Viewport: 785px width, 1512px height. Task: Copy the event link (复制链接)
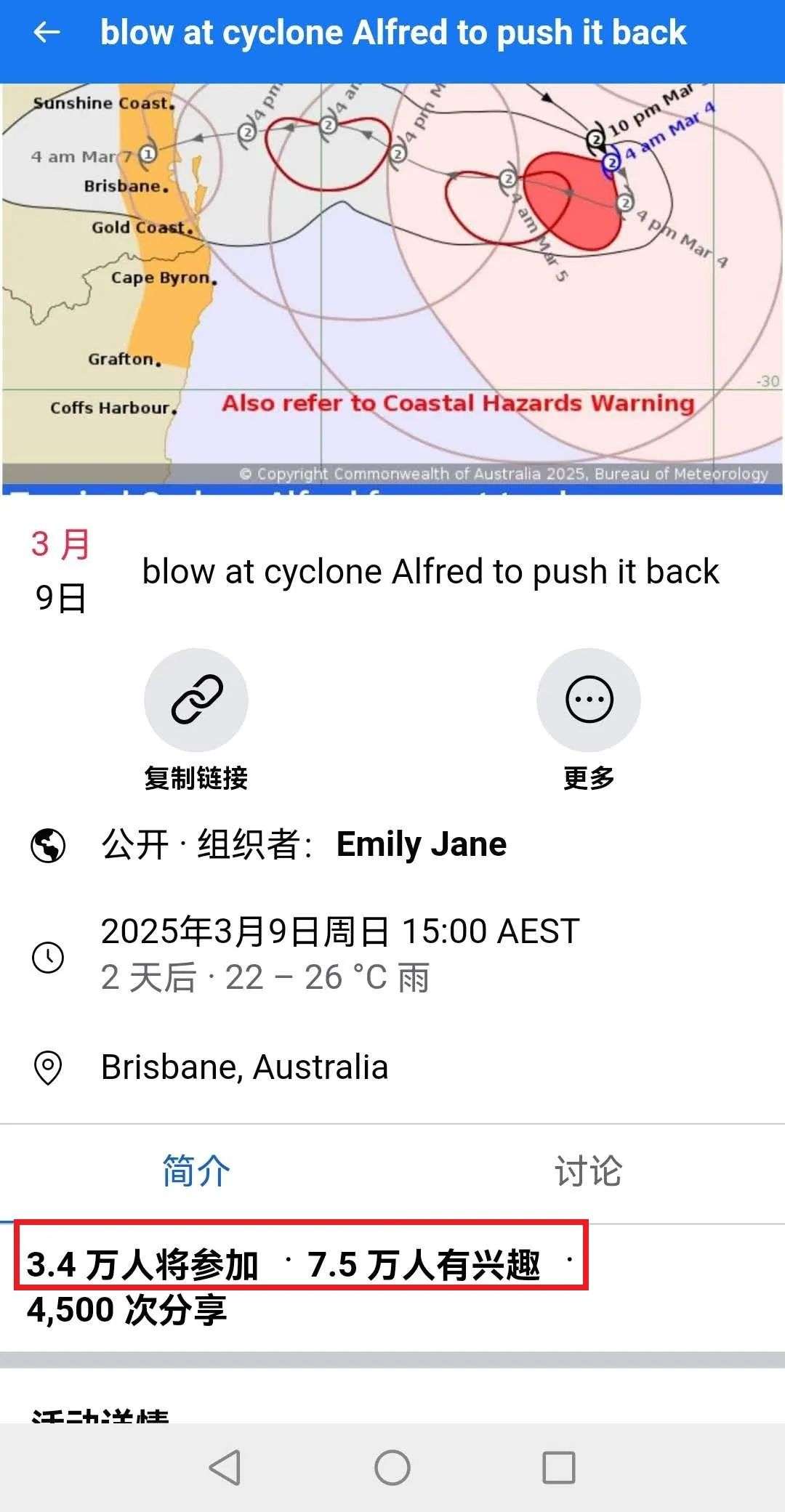pyautogui.click(x=196, y=700)
